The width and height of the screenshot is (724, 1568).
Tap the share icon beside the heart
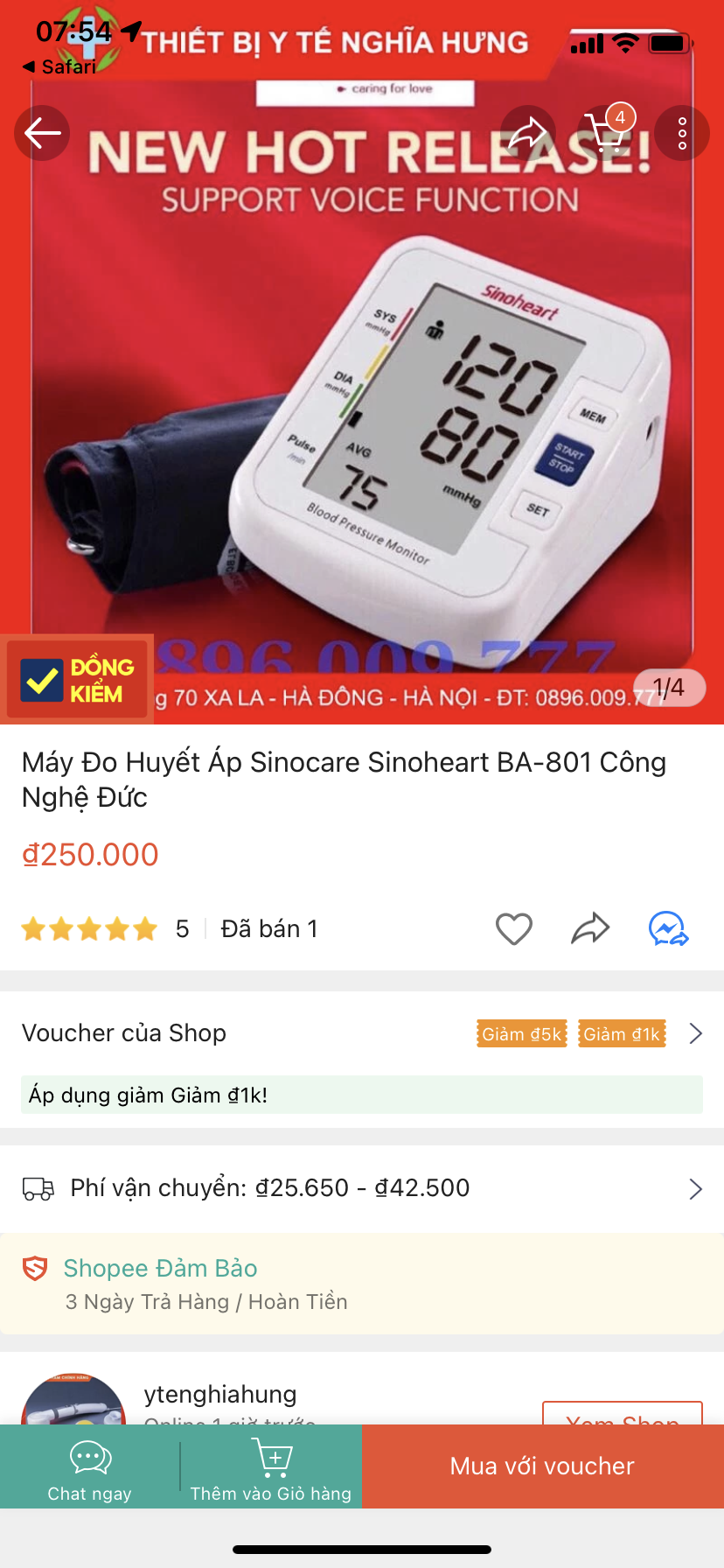[590, 928]
